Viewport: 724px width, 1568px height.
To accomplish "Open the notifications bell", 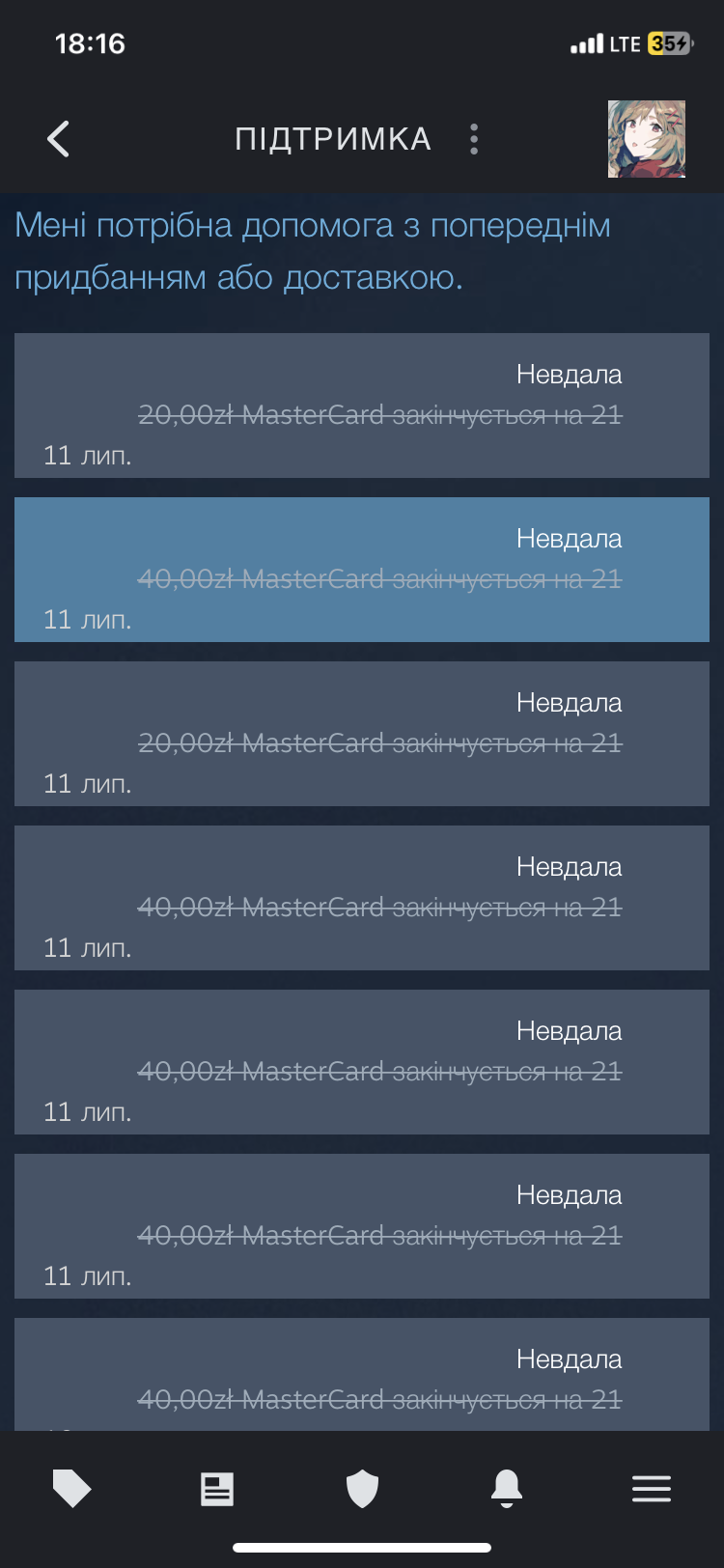I will [x=507, y=1488].
